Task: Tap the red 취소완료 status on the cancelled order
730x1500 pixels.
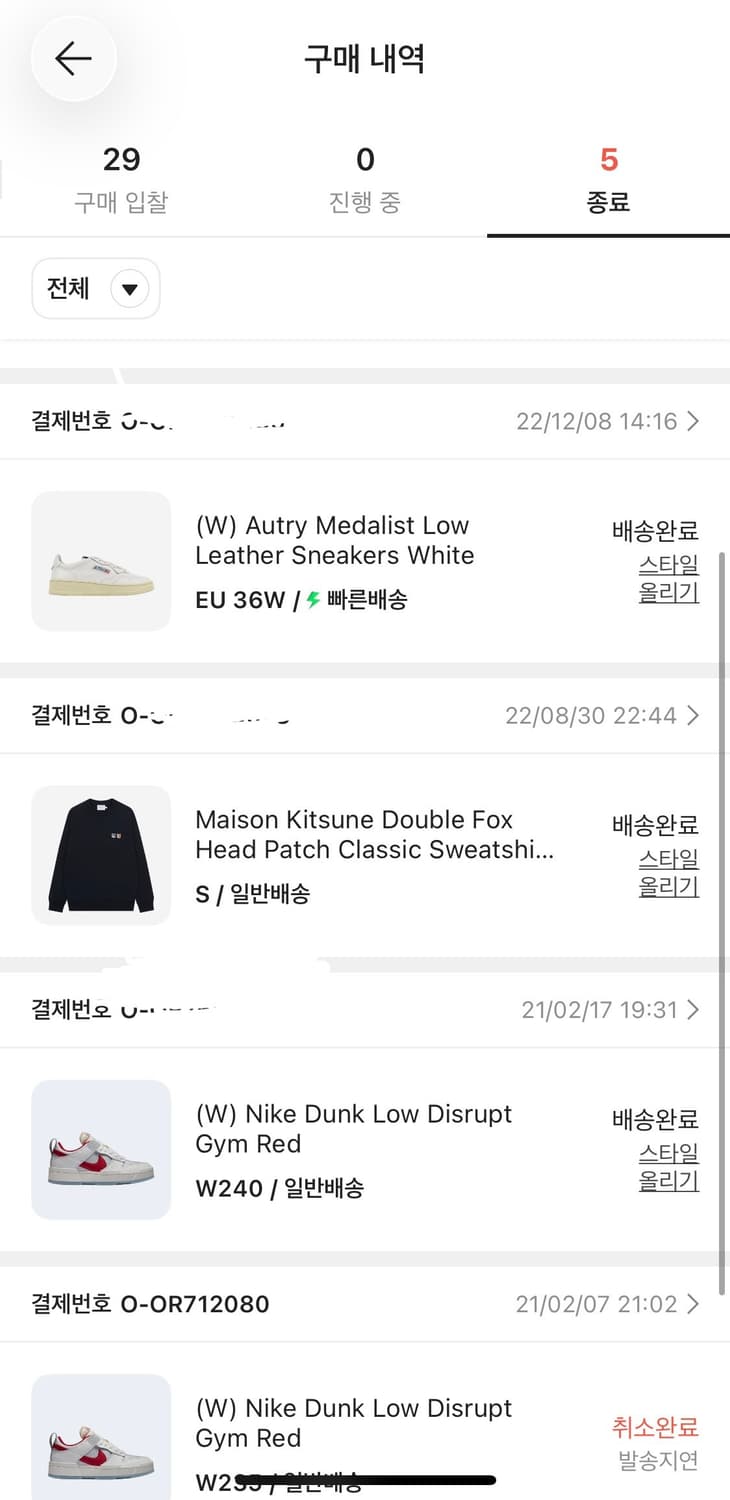Action: pos(656,1428)
